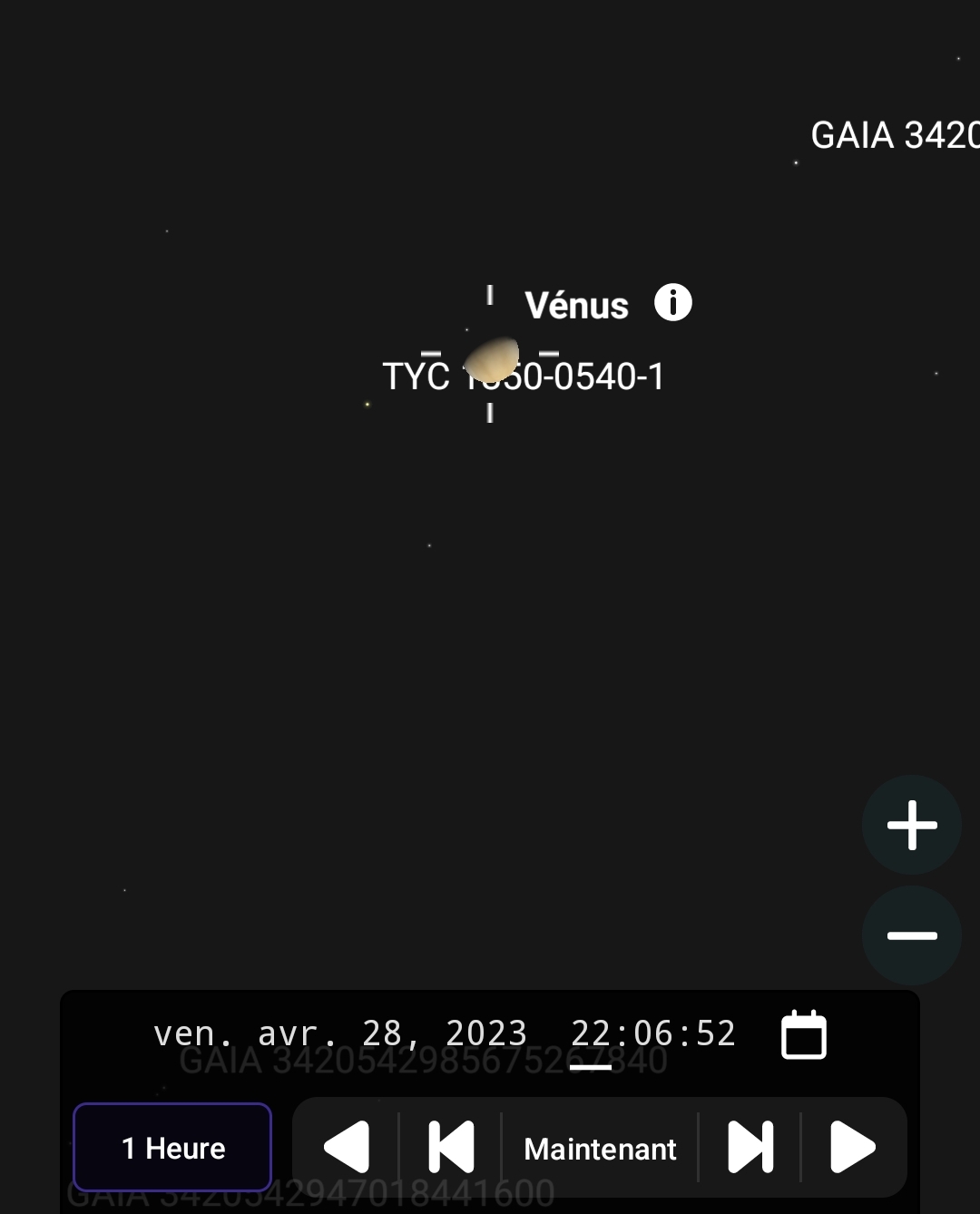Image resolution: width=980 pixels, height=1214 pixels.
Task: Zoom out with the minus button
Action: point(911,935)
